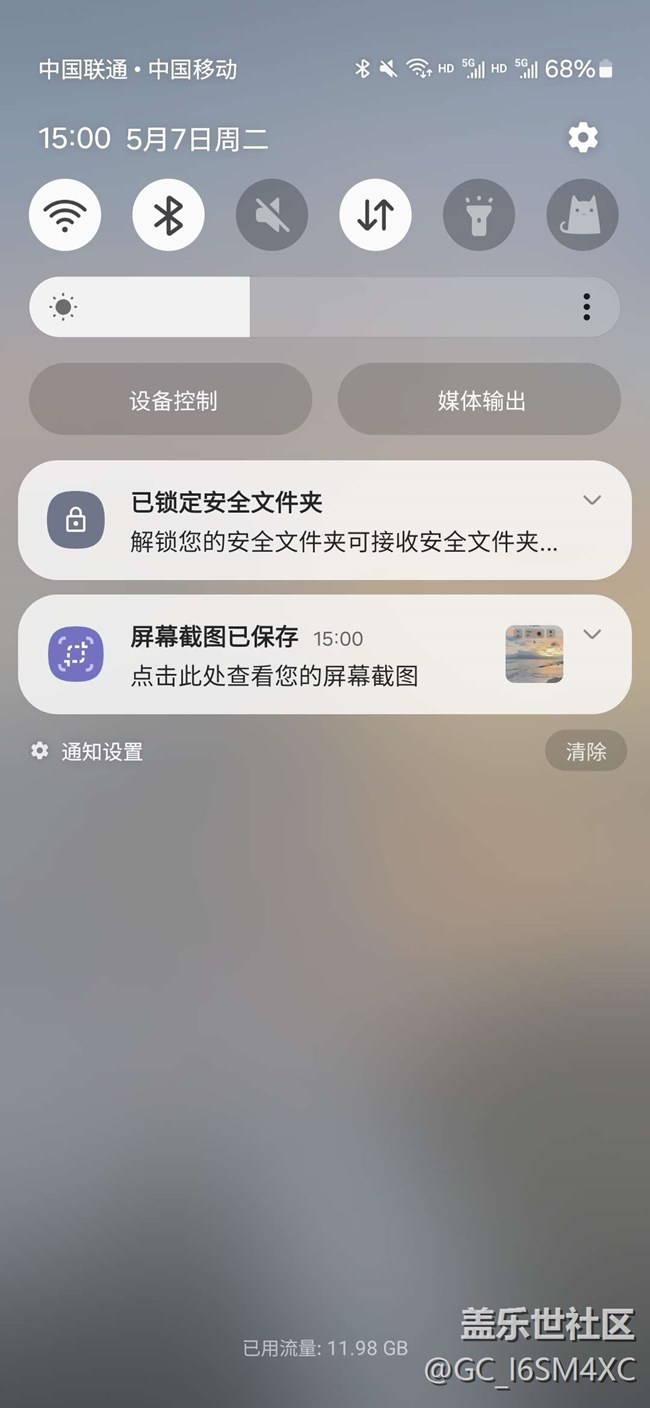Open brightness slider more options
650x1408 pixels.
(x=587, y=307)
